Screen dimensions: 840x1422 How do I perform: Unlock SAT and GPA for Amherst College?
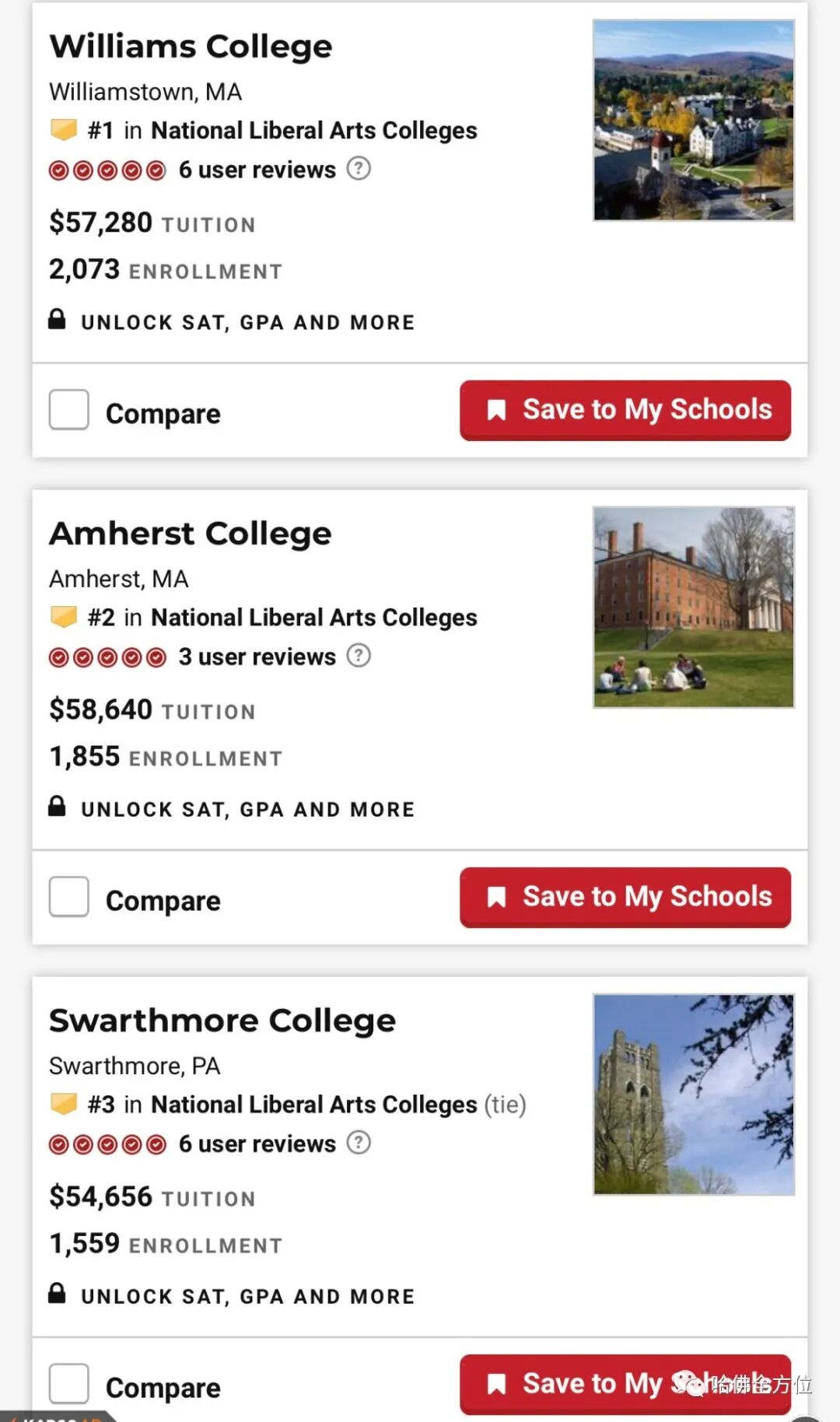247,809
